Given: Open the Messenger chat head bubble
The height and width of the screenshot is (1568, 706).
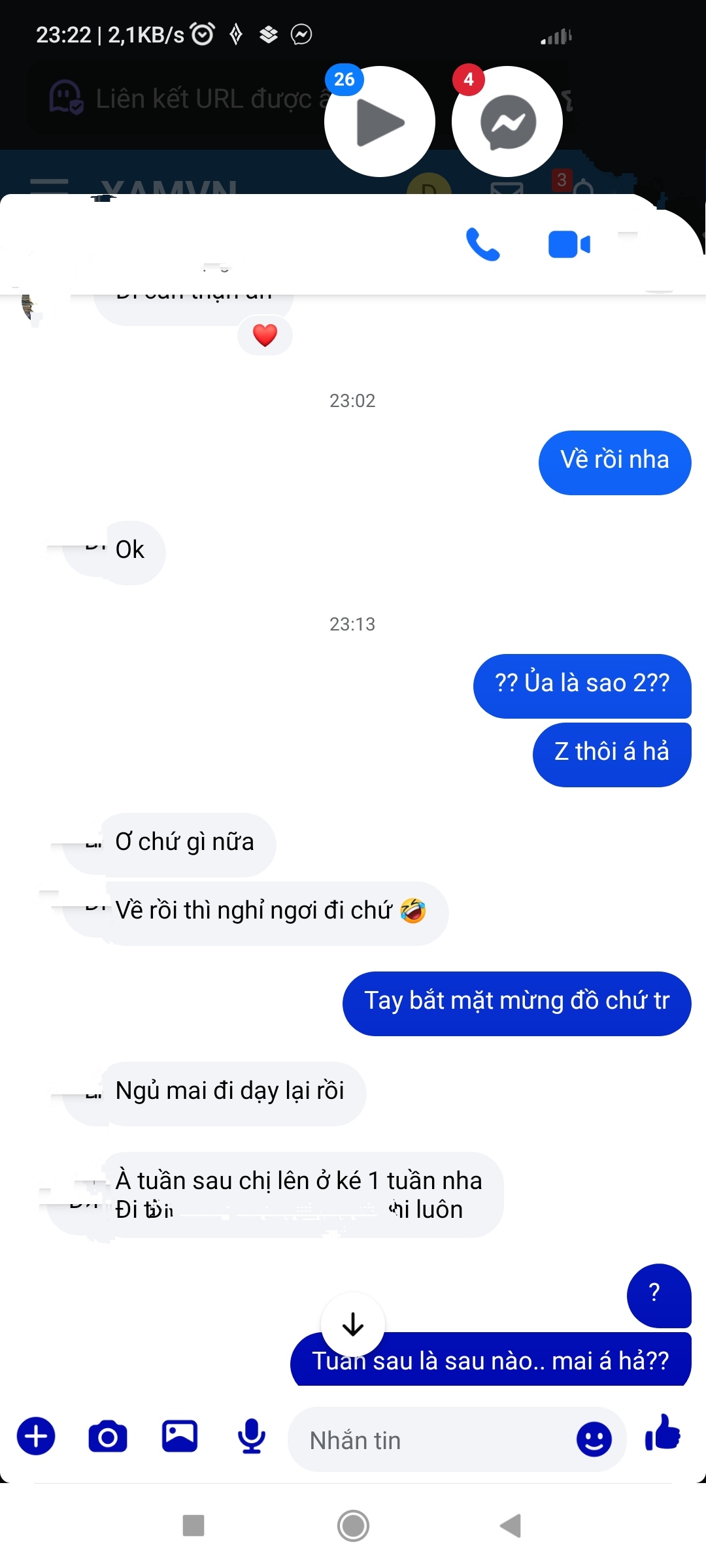Looking at the screenshot, I should point(507,122).
